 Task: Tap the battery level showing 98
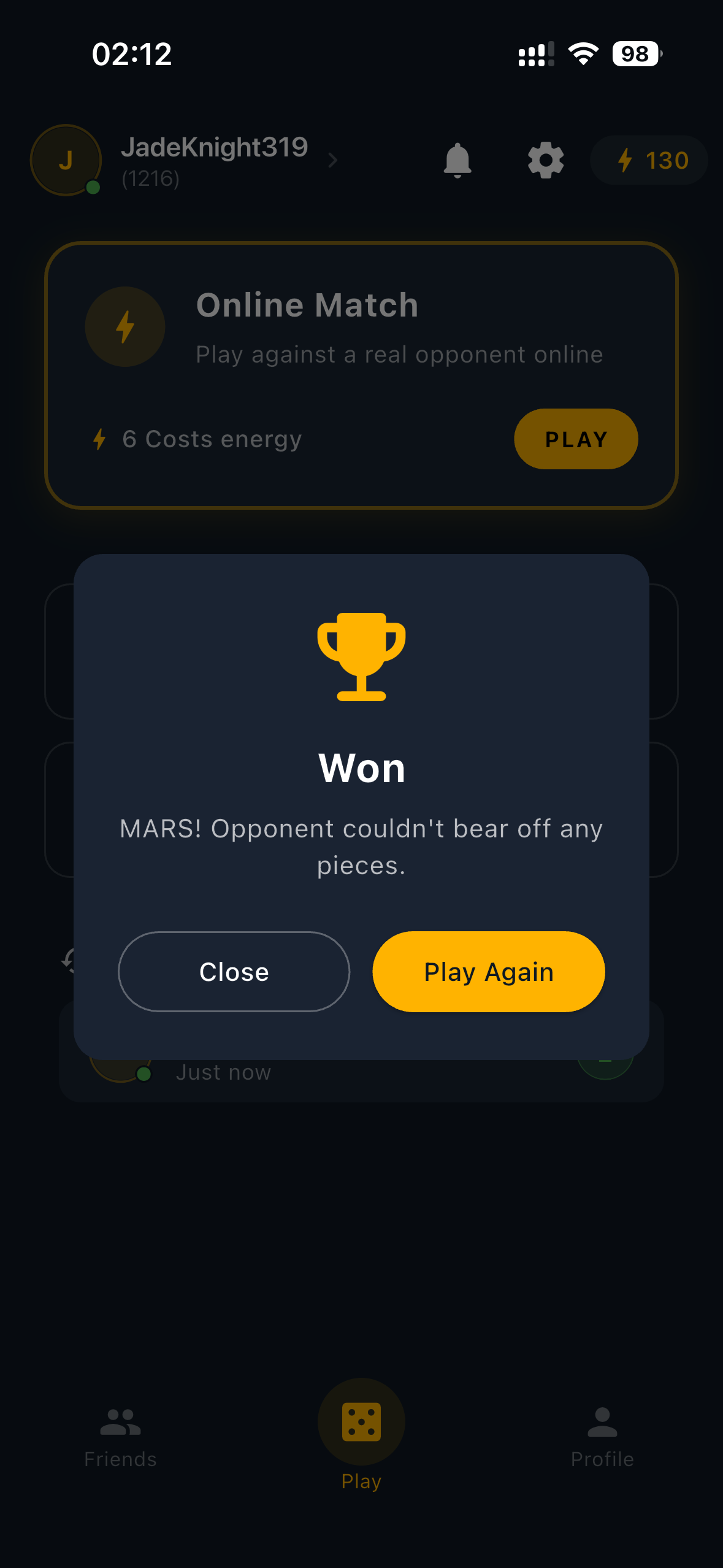(635, 55)
